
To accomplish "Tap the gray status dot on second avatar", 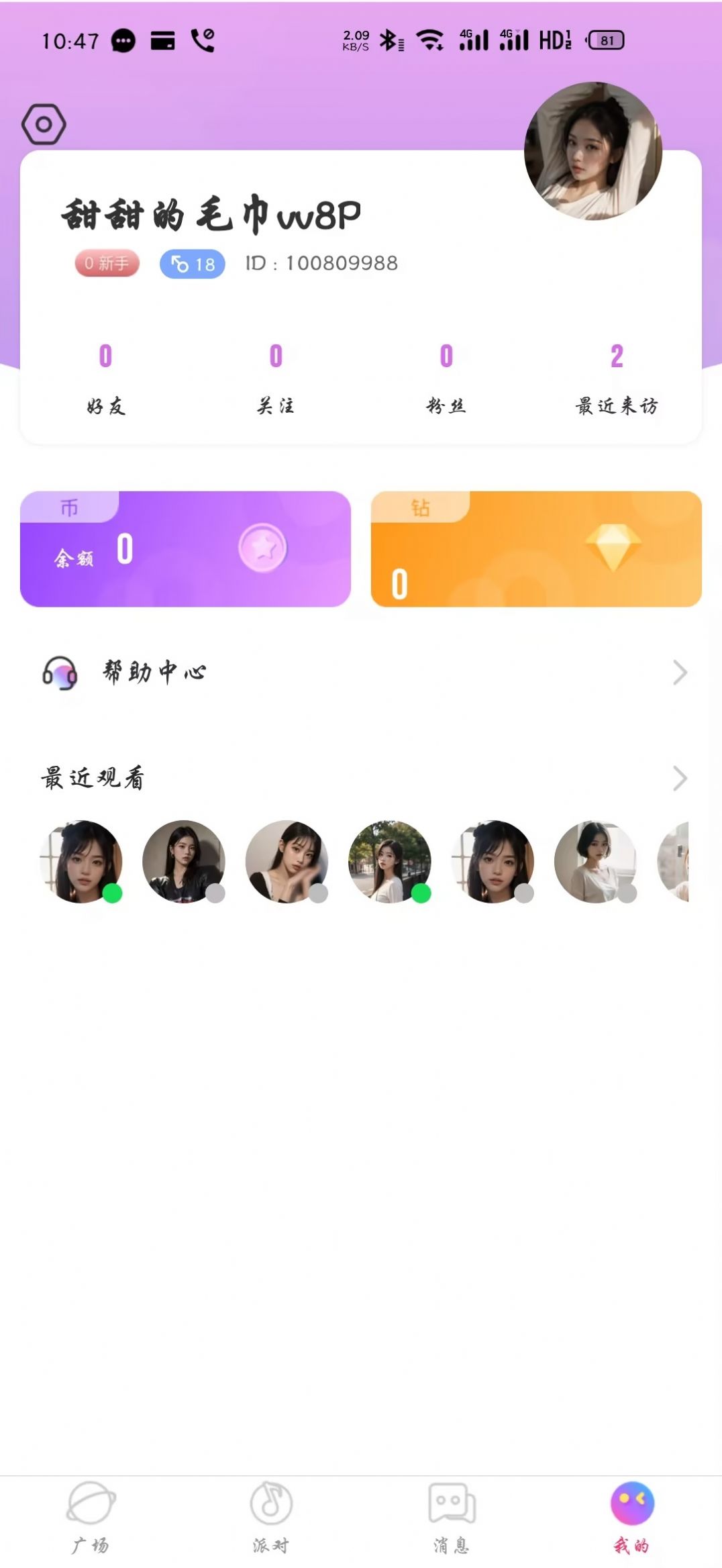I will tap(215, 892).
